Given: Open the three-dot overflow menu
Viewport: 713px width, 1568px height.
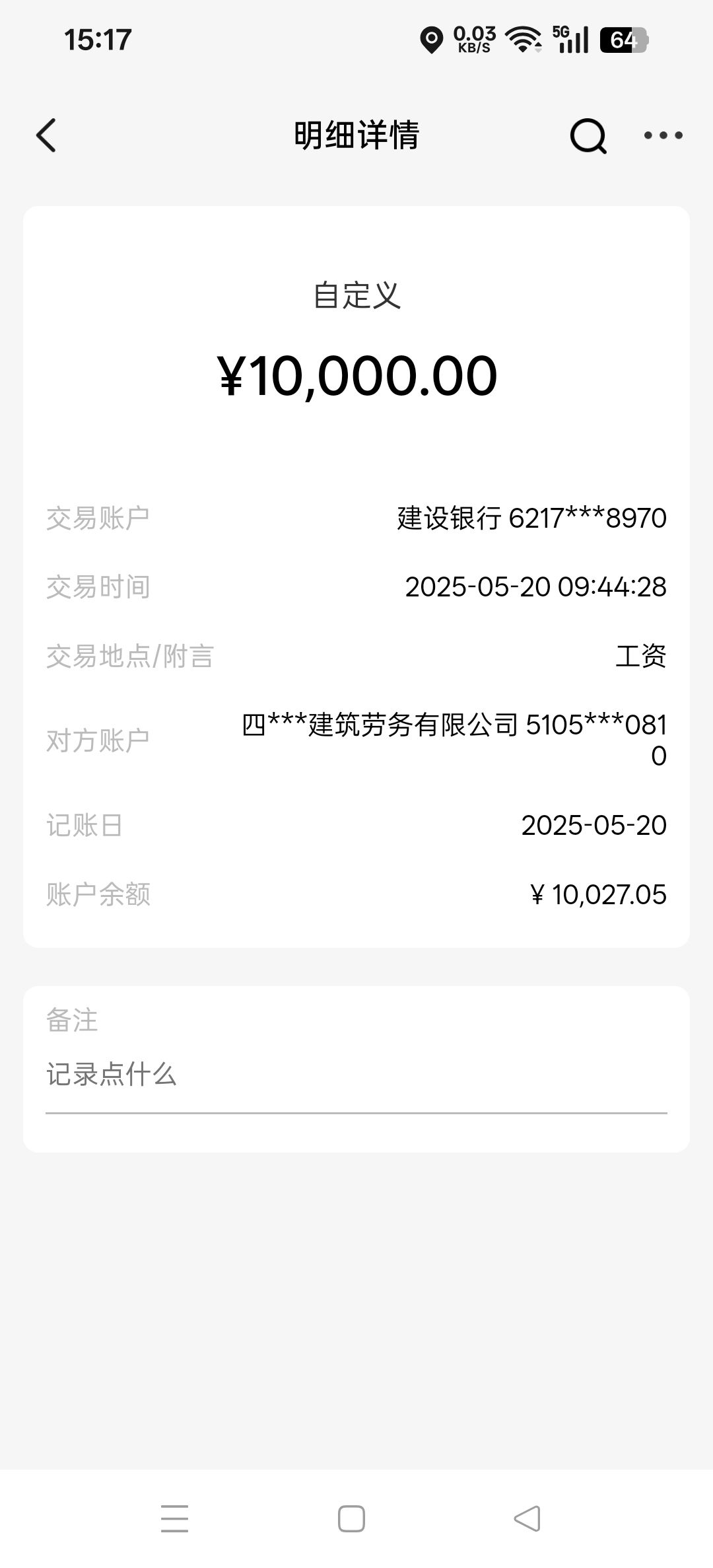Looking at the screenshot, I should pos(663,136).
